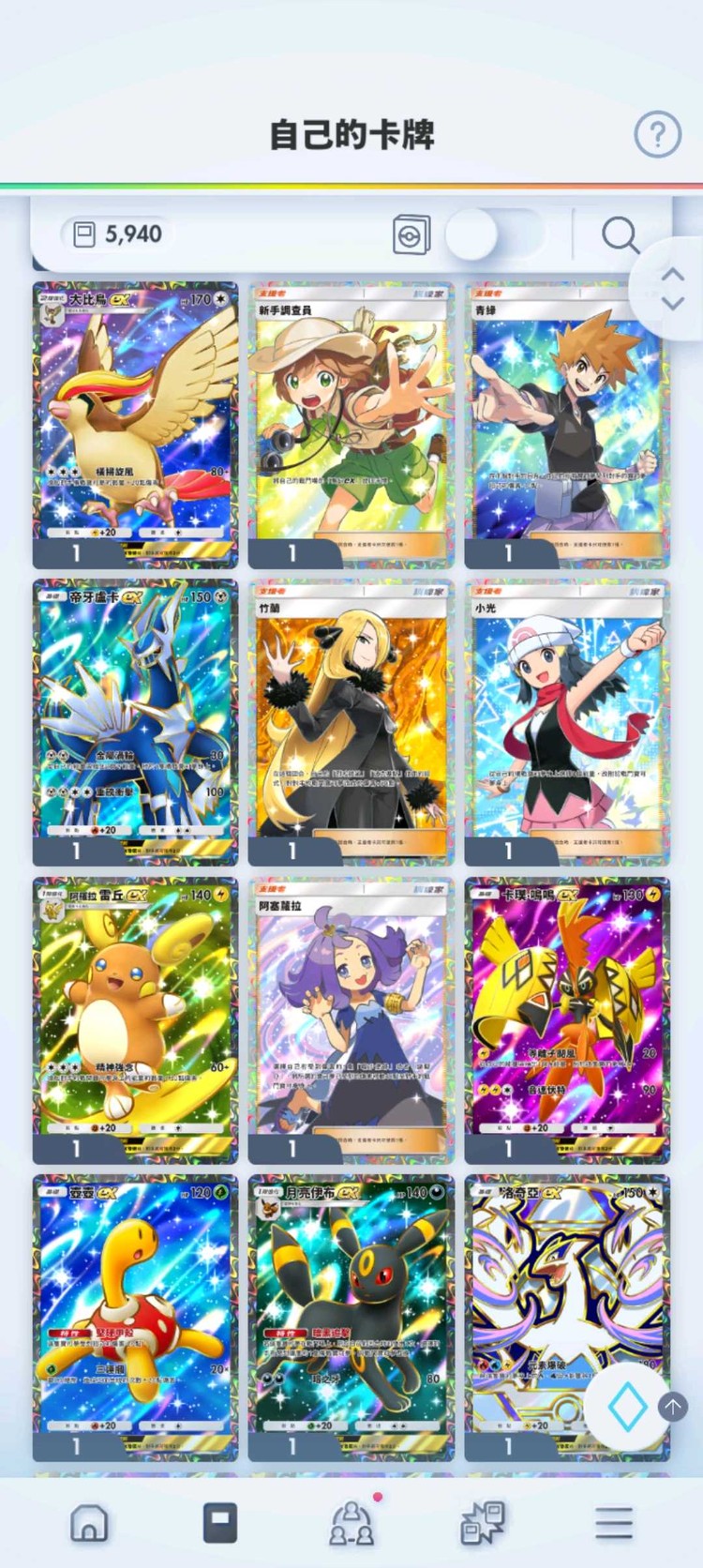The height and width of the screenshot is (1568, 703).
Task: Go to the home tab
Action: 89,1523
